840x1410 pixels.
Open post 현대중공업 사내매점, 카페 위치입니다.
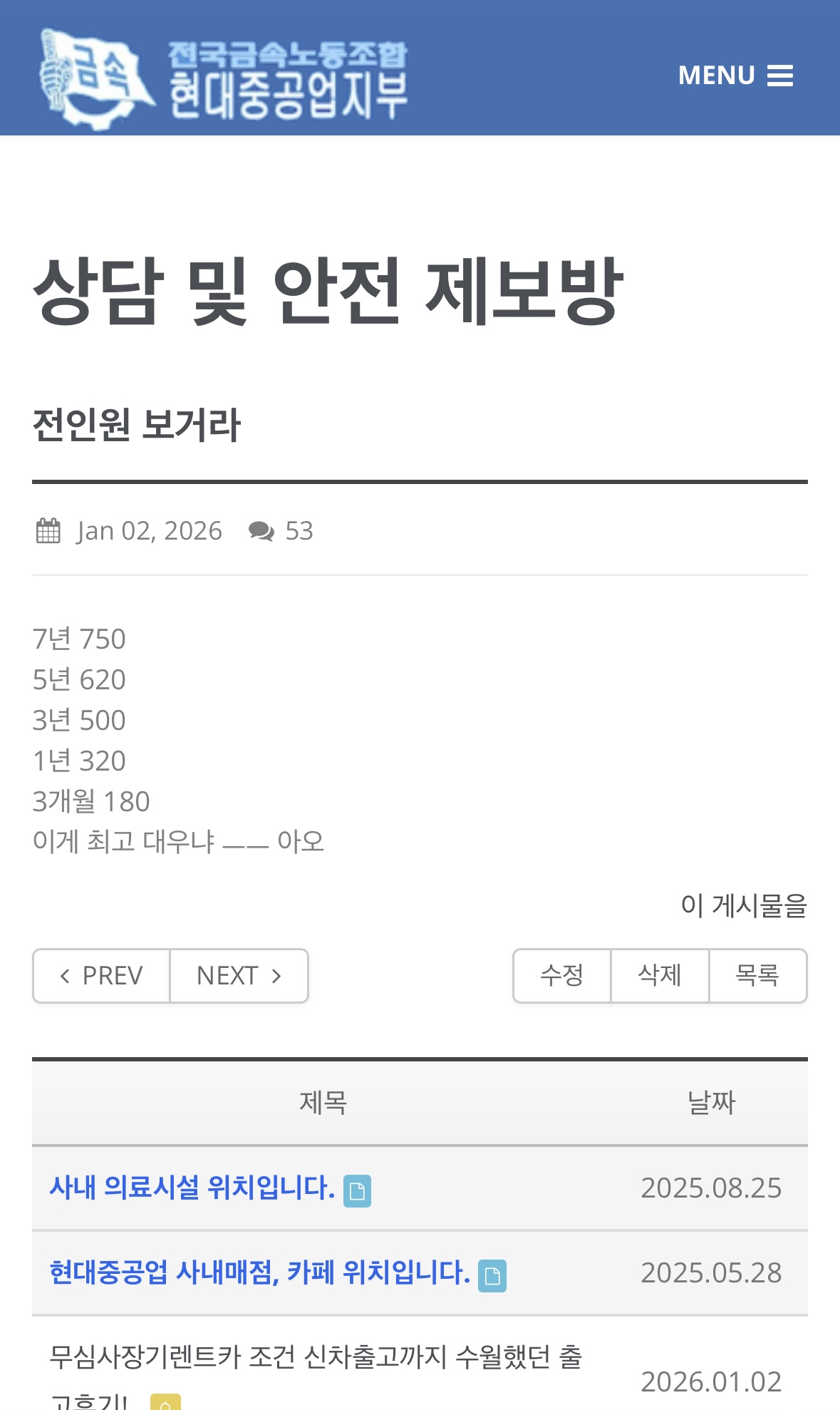tap(259, 1272)
